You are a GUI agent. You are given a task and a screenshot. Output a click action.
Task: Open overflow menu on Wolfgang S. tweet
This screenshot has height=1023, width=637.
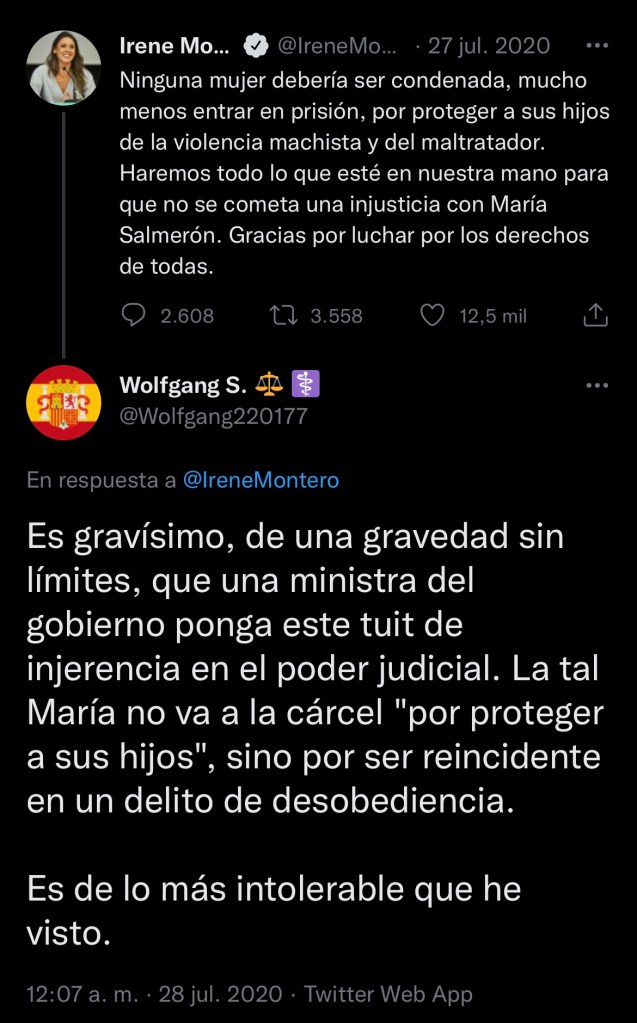coord(596,386)
